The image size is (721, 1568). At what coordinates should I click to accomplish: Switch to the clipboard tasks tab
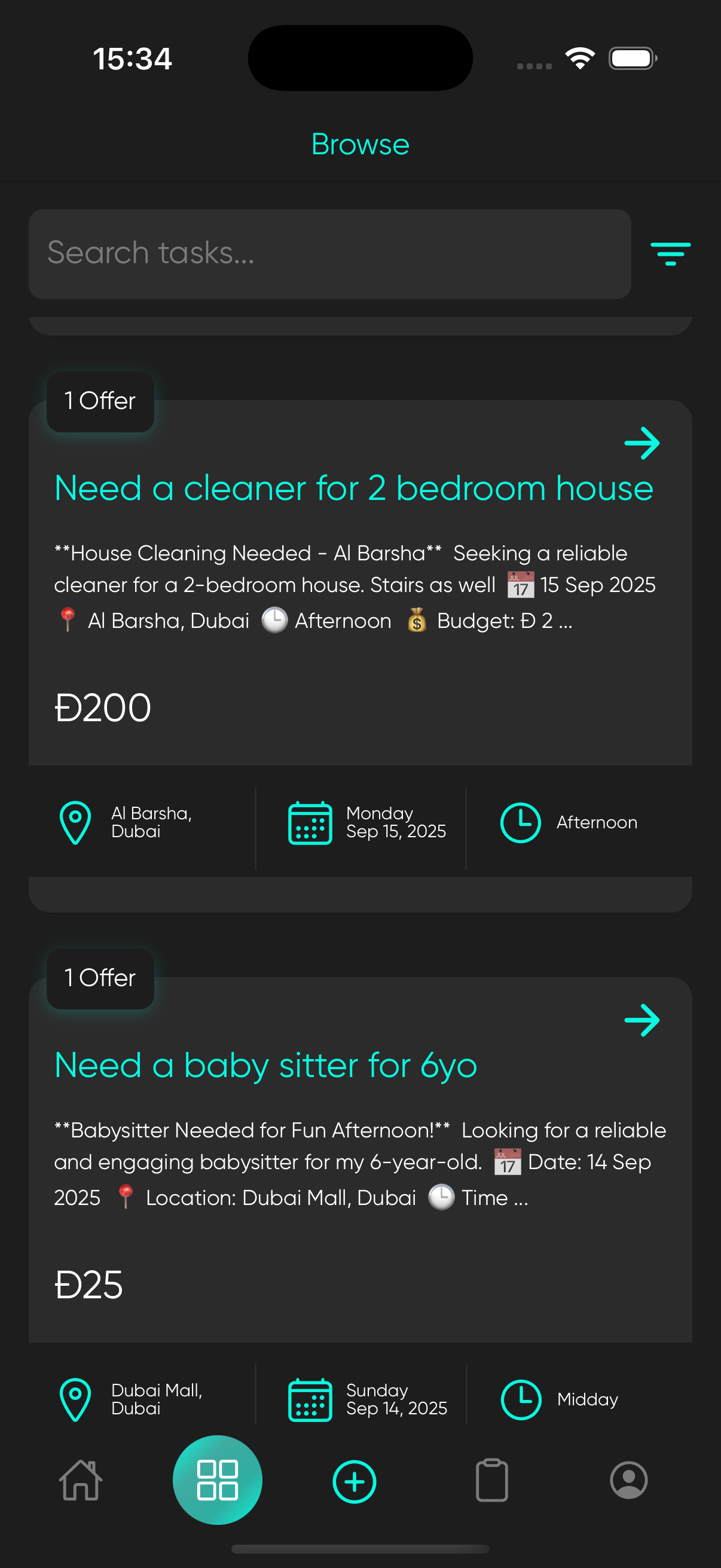[x=491, y=1480]
